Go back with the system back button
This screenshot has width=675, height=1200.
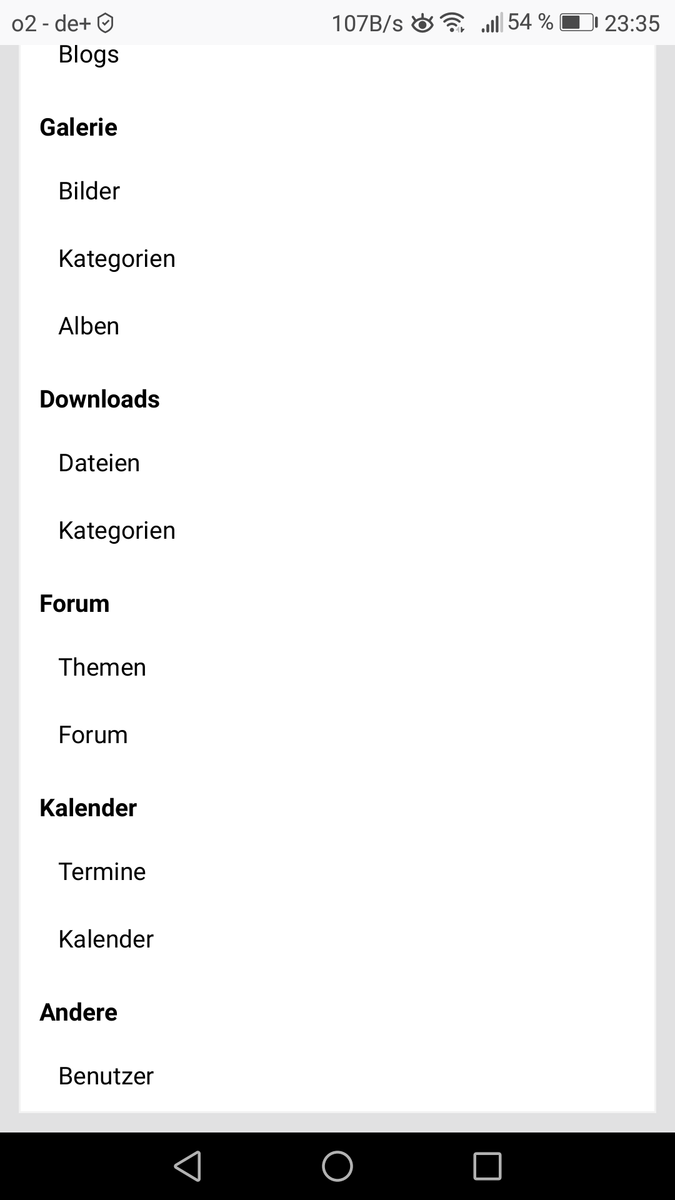coord(187,1166)
